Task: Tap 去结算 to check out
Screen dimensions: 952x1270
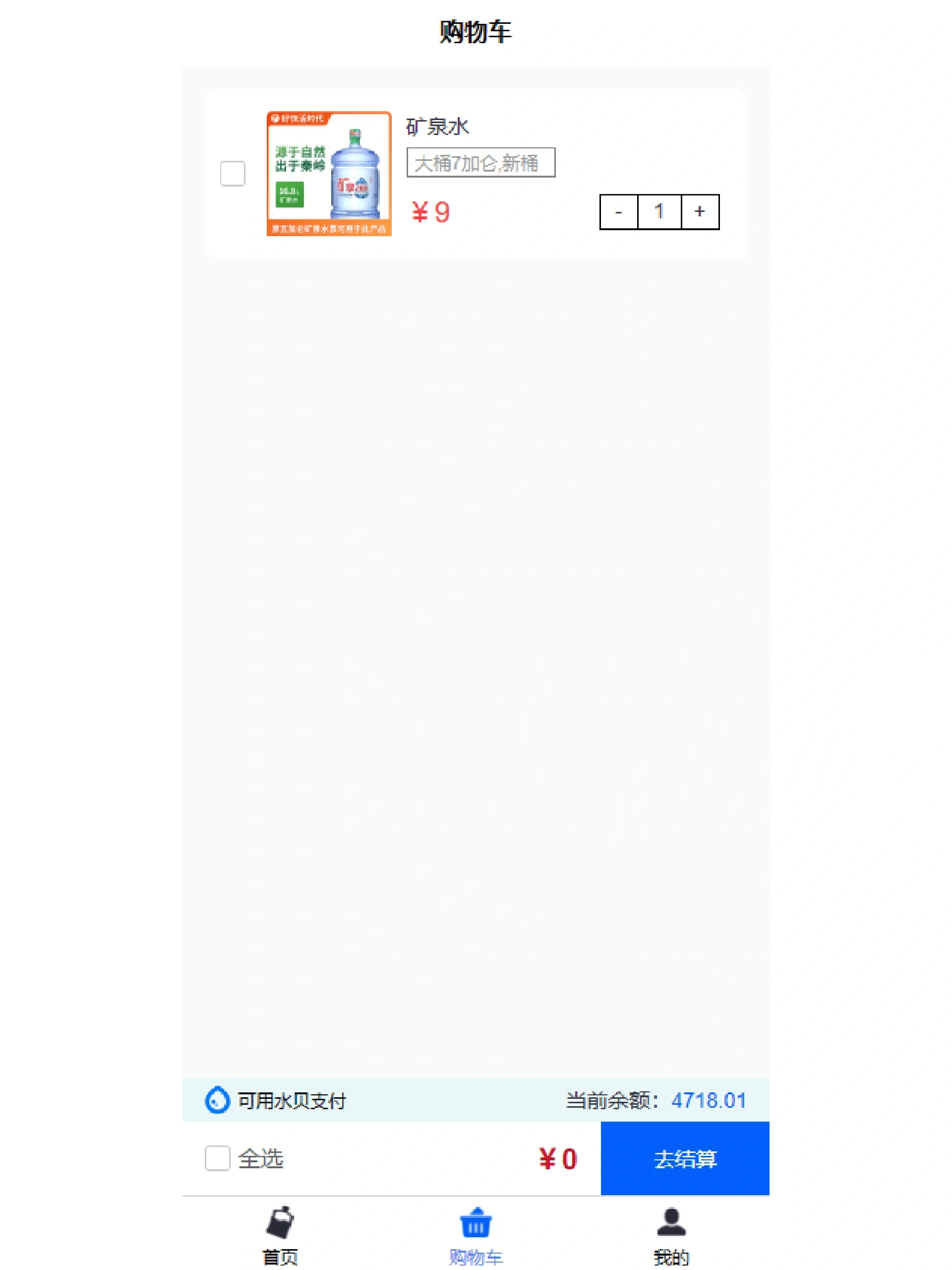Action: point(685,1158)
